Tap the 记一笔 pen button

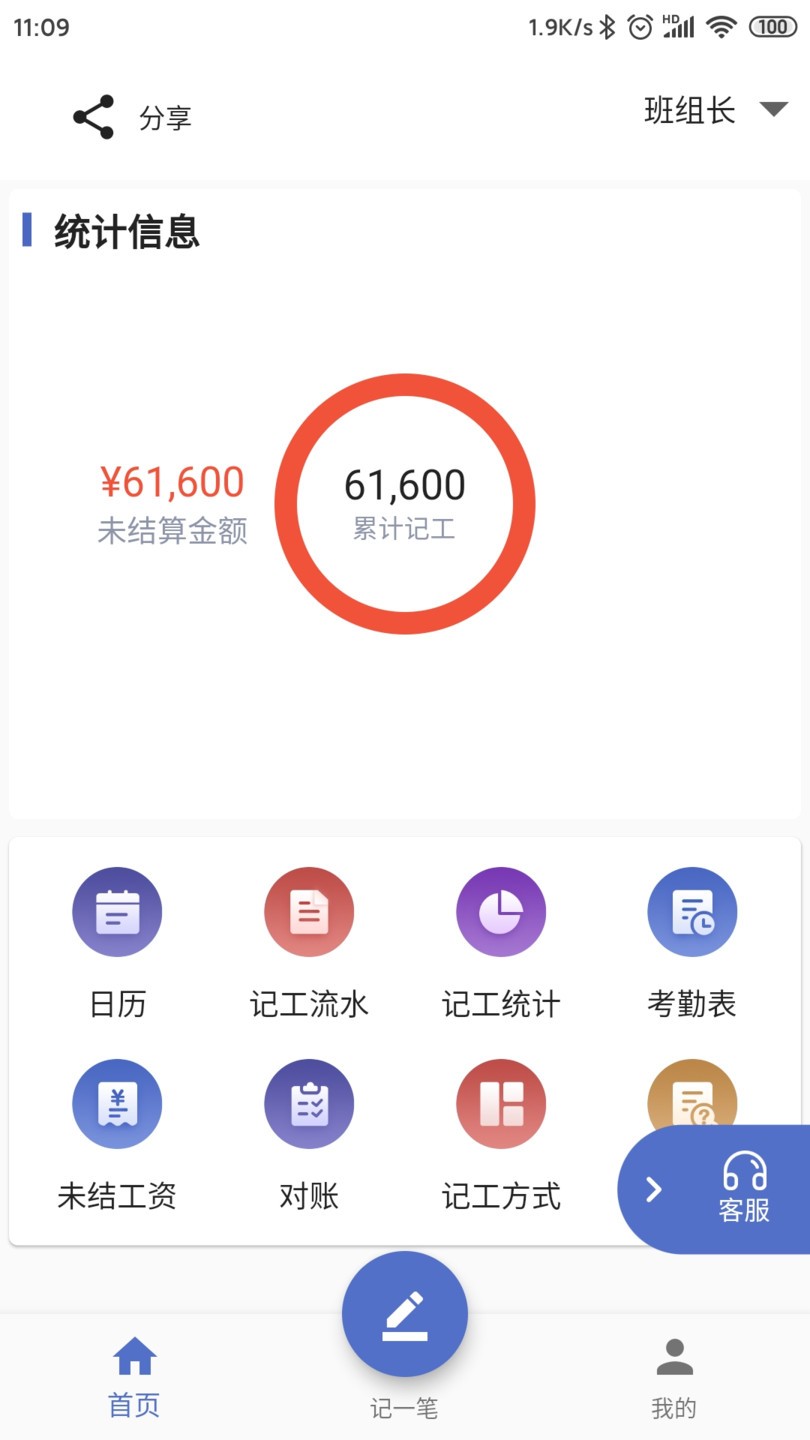[404, 1313]
